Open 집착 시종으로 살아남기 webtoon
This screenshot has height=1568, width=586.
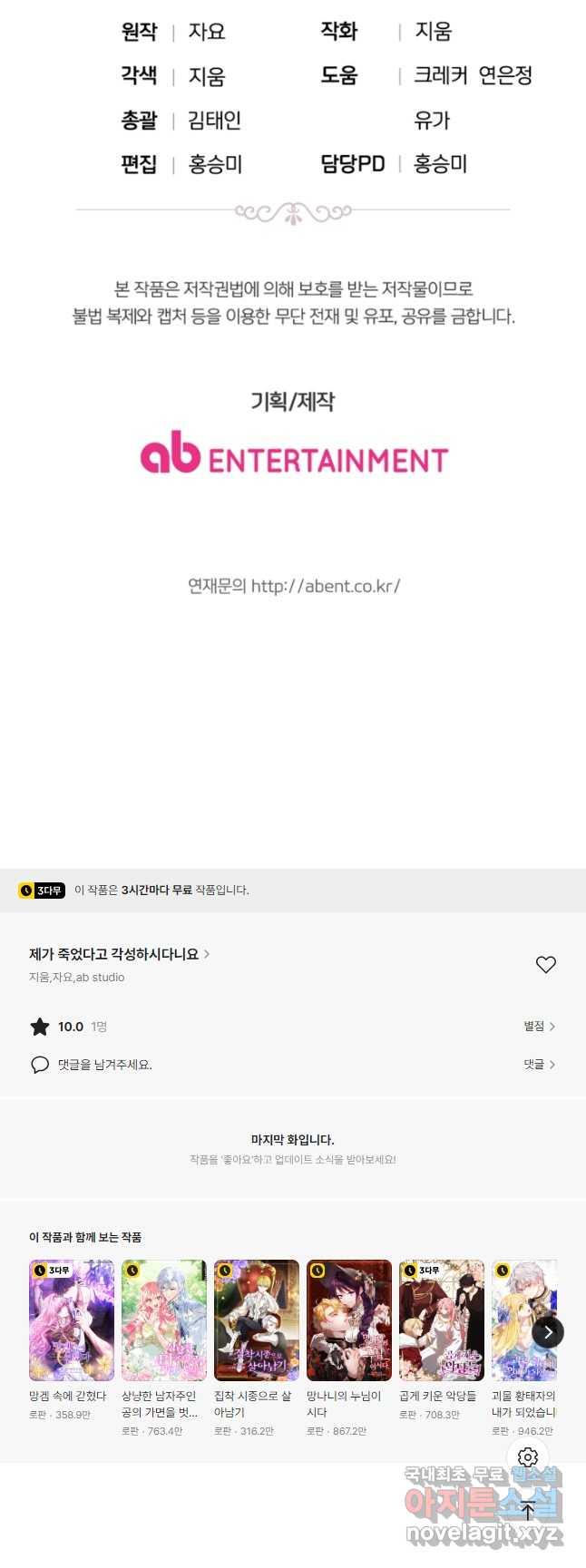[x=256, y=1320]
